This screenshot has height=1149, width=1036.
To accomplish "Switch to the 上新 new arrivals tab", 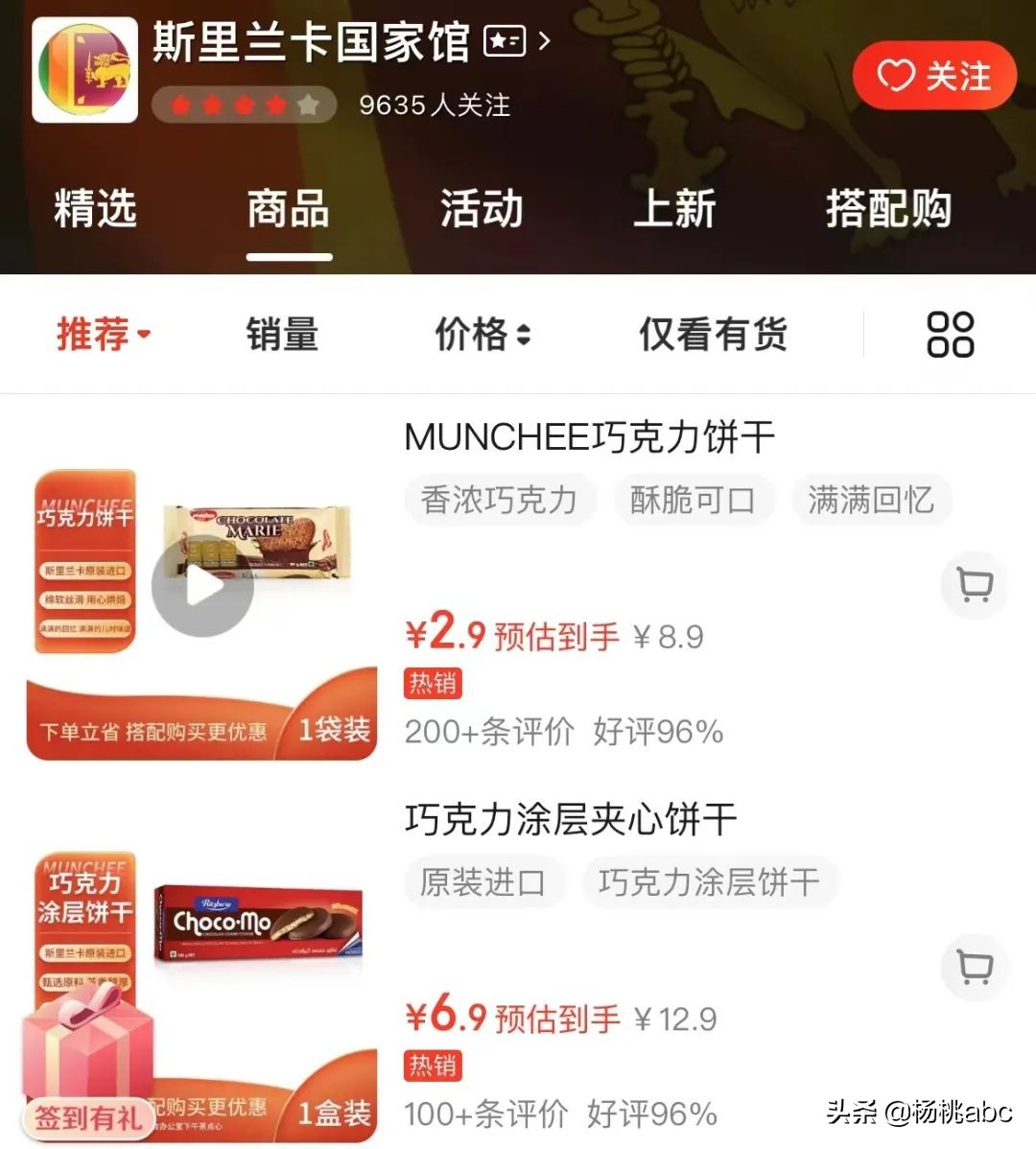I will (x=678, y=209).
